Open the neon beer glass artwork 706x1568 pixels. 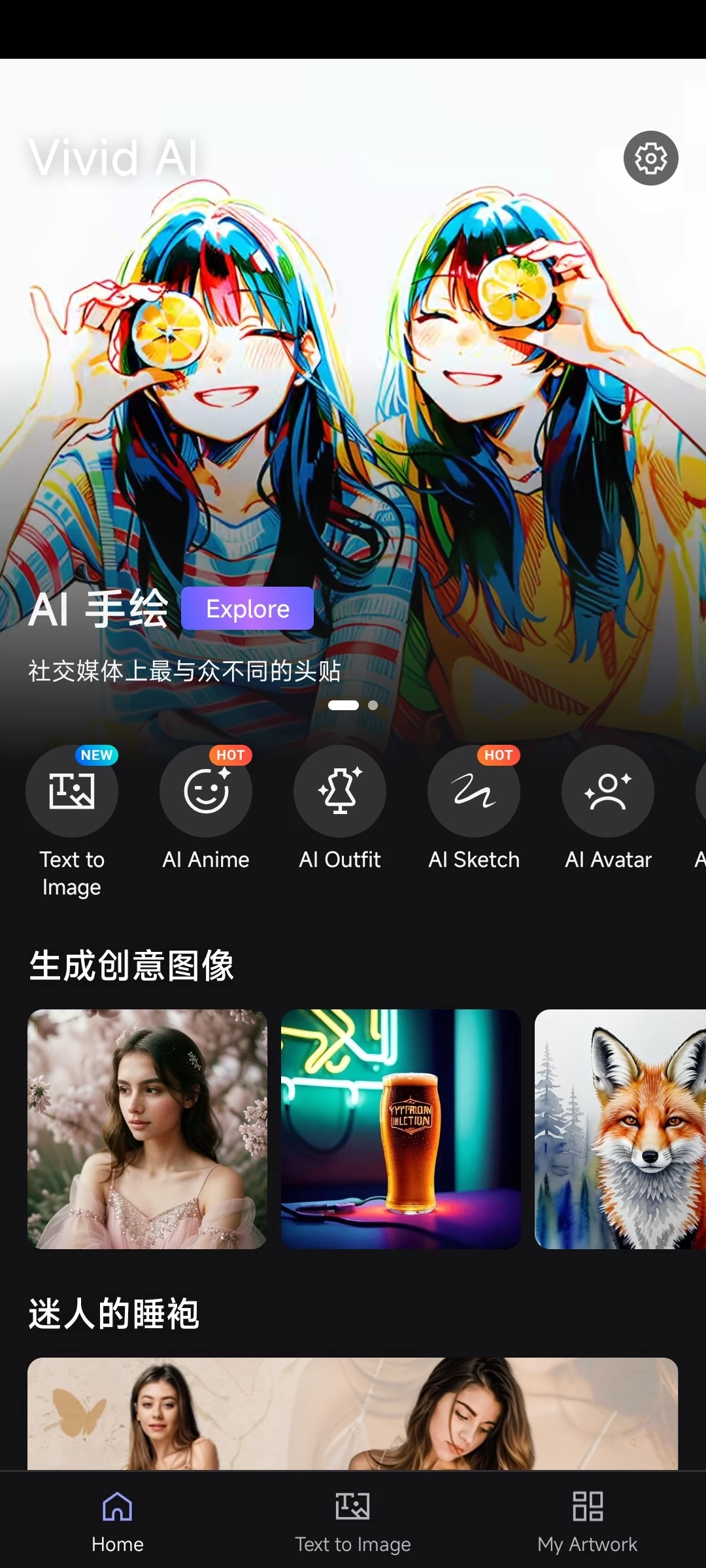[401, 1129]
